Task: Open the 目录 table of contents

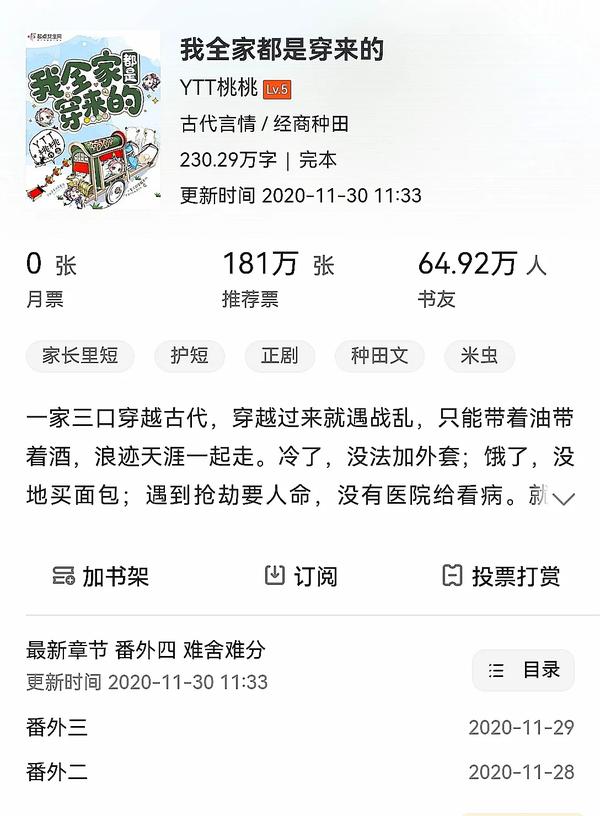Action: point(524,670)
